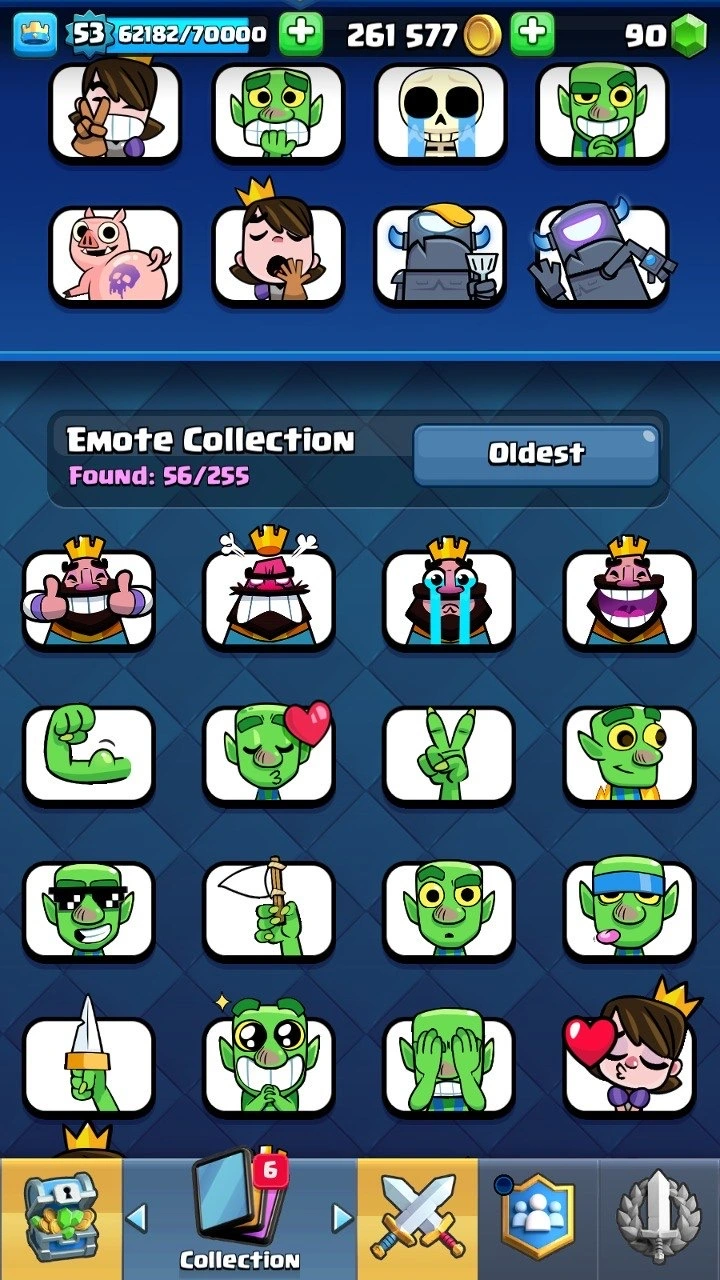This screenshot has height=1280, width=720.
Task: Select the flexing green arm emote
Action: (x=88, y=754)
